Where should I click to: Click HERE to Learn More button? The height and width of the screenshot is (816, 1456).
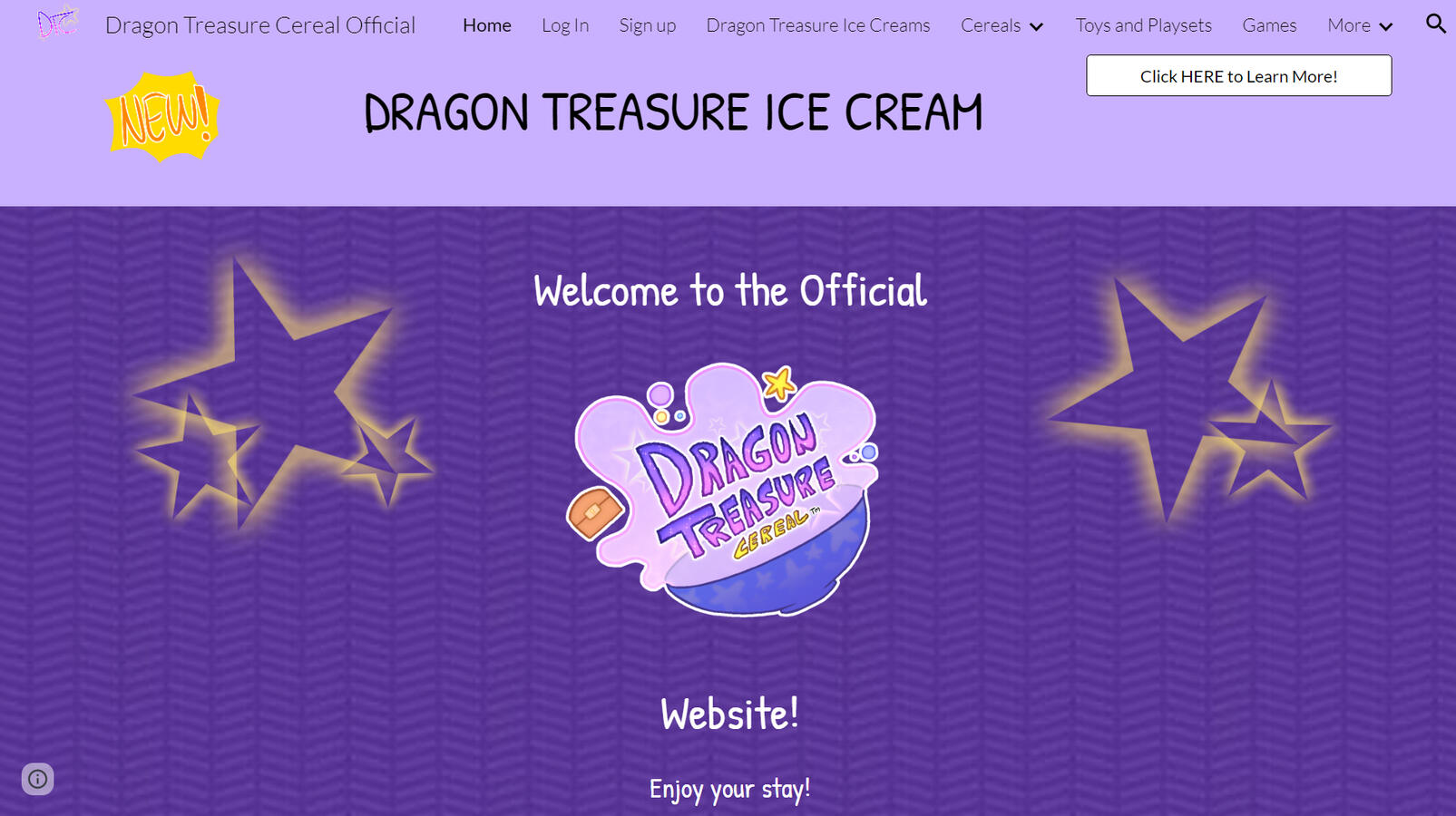pyautogui.click(x=1238, y=76)
